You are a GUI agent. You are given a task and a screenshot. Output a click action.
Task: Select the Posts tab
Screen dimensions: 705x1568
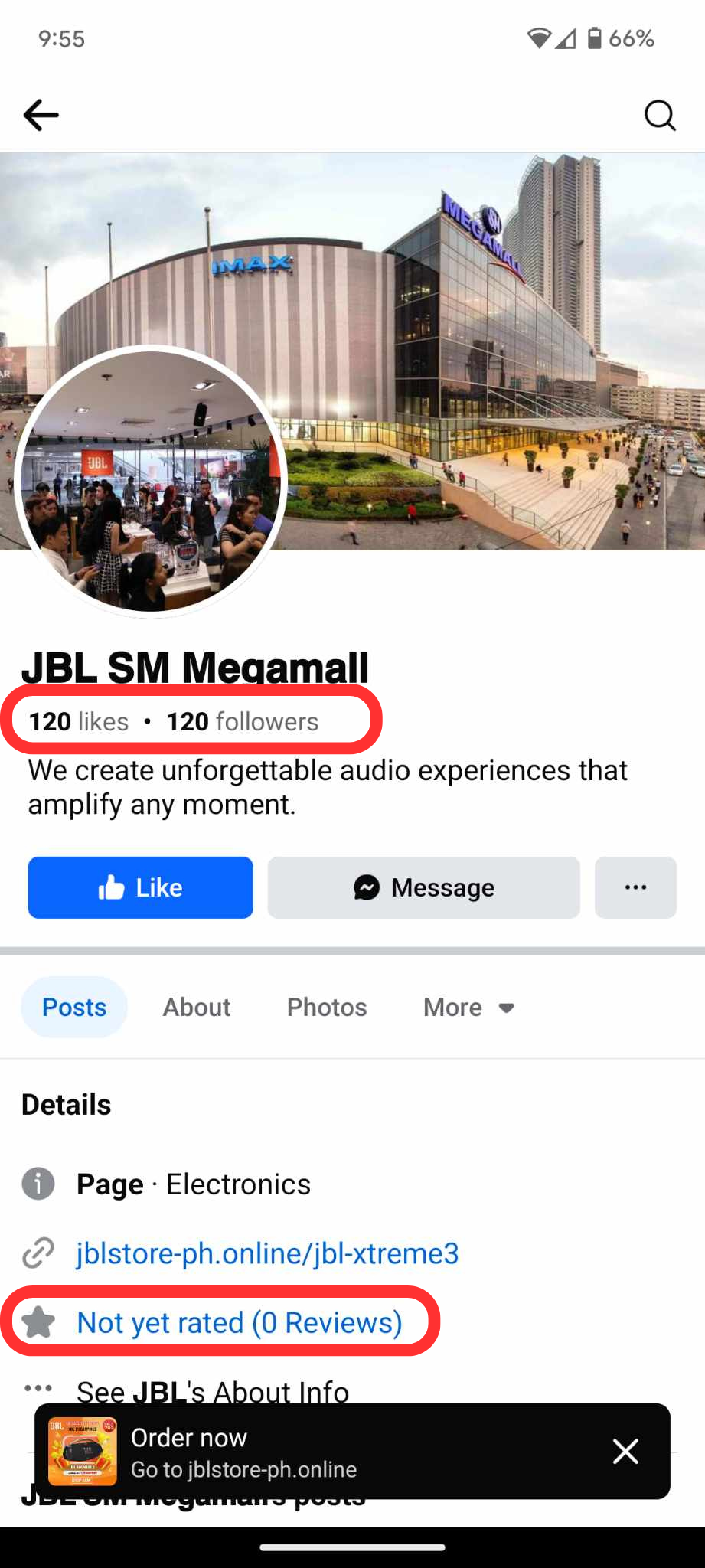pos(74,1007)
